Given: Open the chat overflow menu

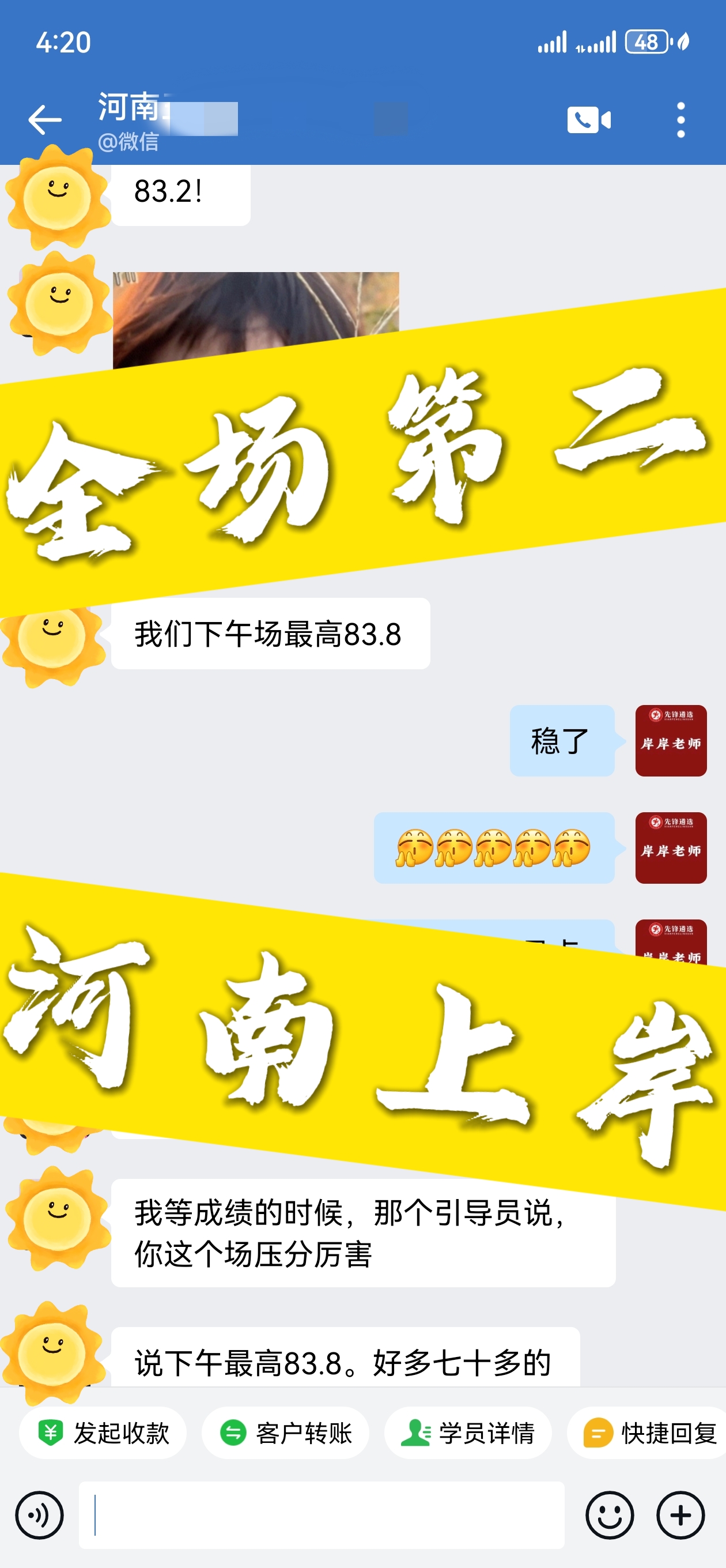Looking at the screenshot, I should [680, 119].
